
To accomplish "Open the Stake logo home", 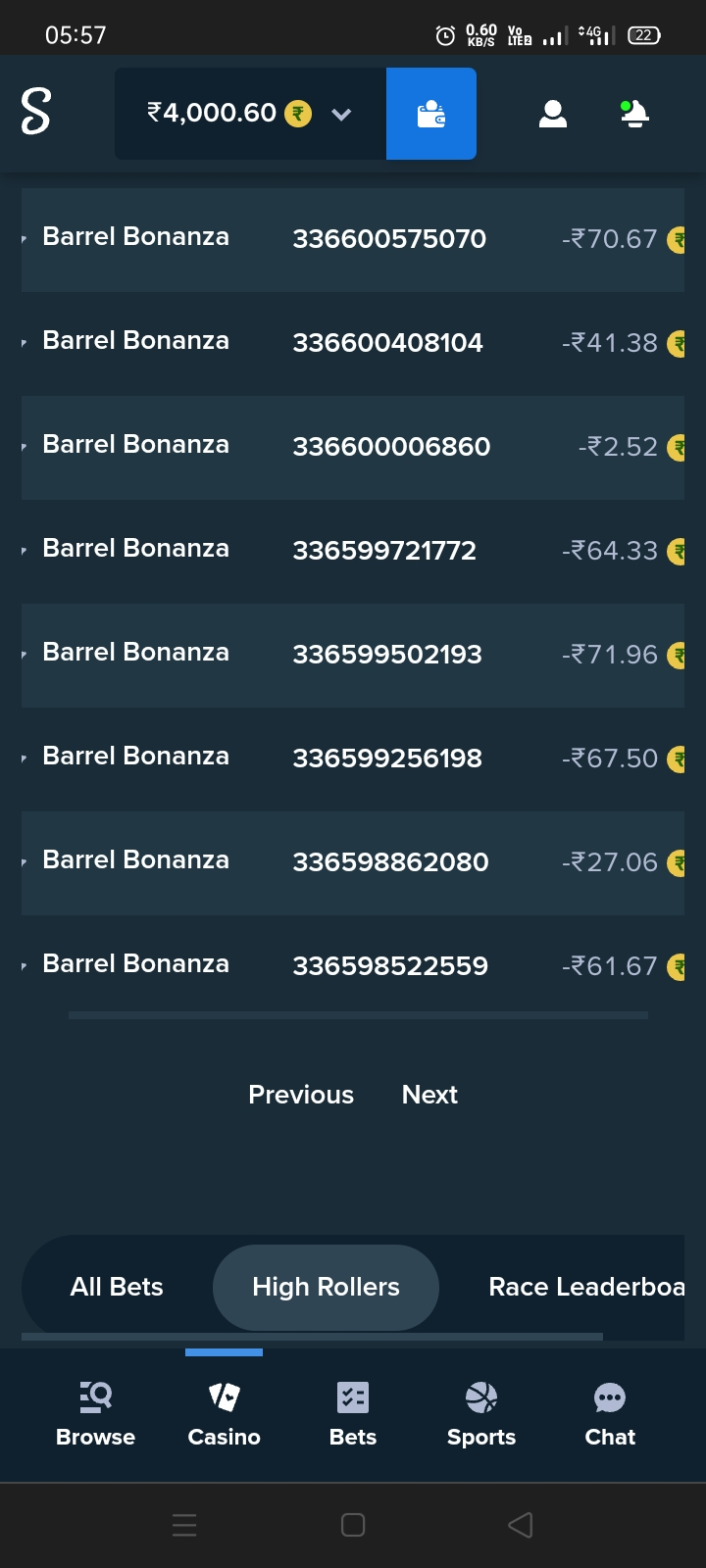I will (36, 112).
